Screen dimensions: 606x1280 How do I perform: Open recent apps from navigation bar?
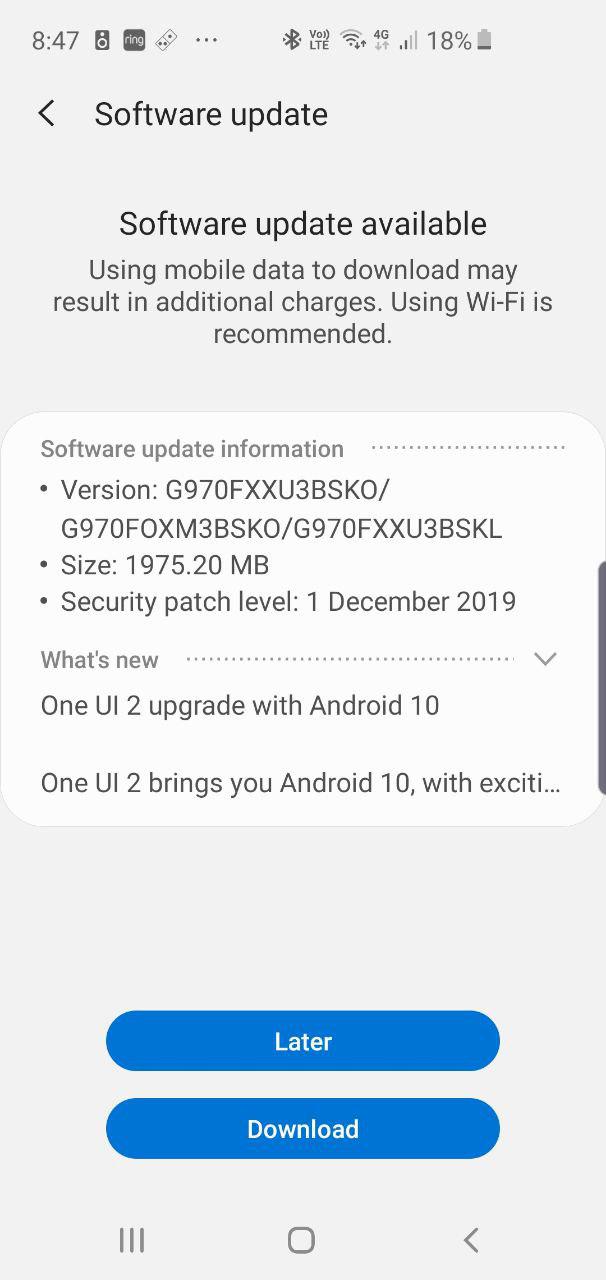[x=132, y=1240]
